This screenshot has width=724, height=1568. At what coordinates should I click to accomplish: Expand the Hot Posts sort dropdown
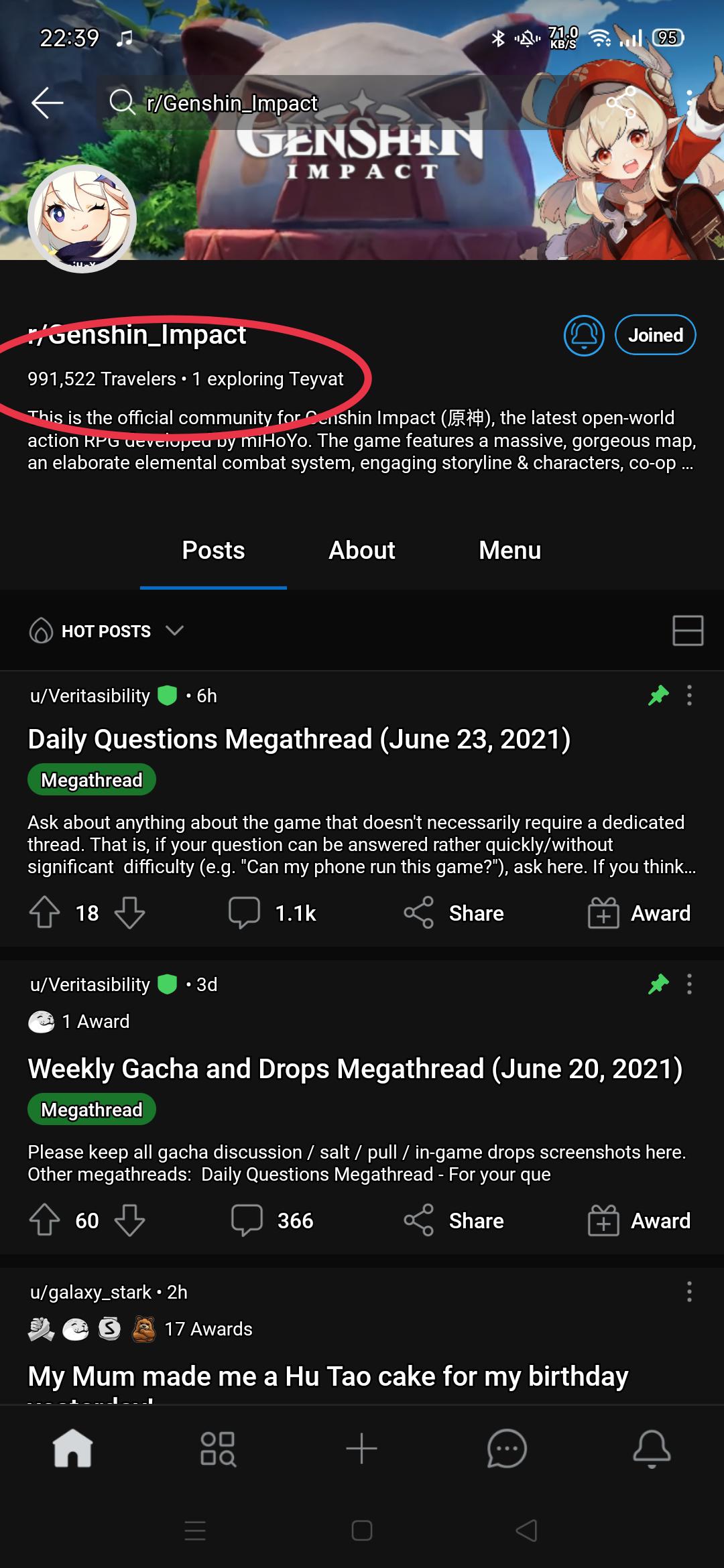107,631
